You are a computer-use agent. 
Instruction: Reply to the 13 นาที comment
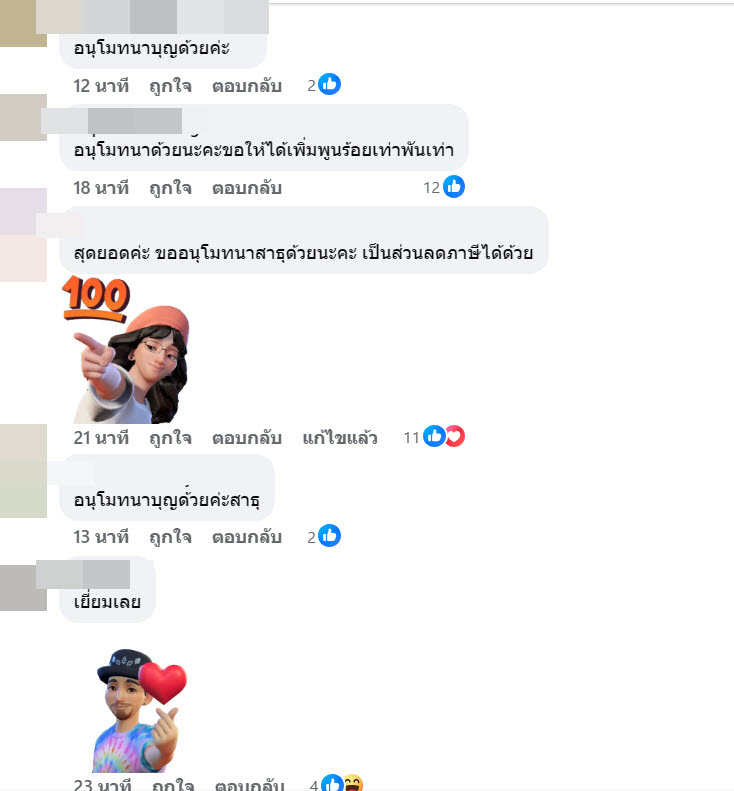(247, 537)
